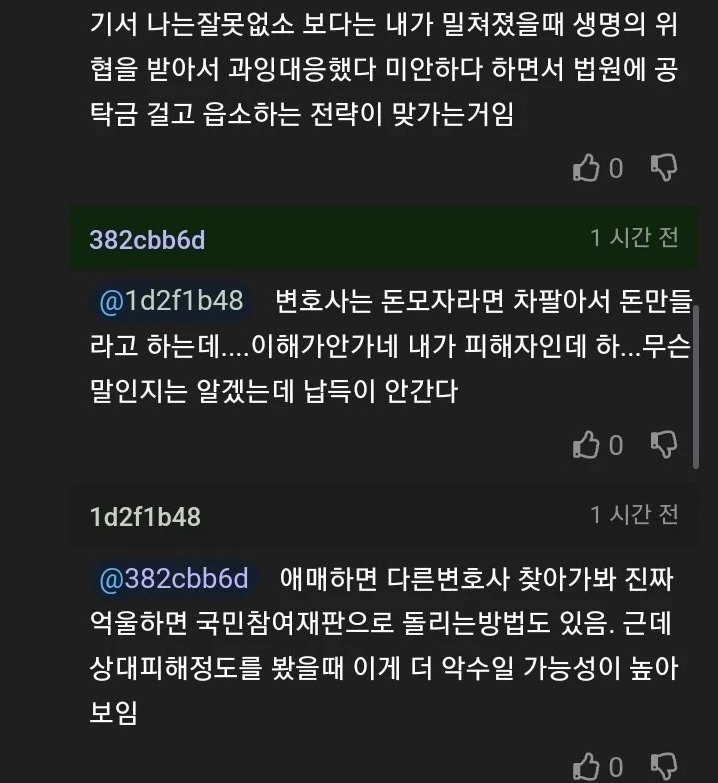Like 1d2f1b48's reply about 국민참여재판

[x=586, y=767]
